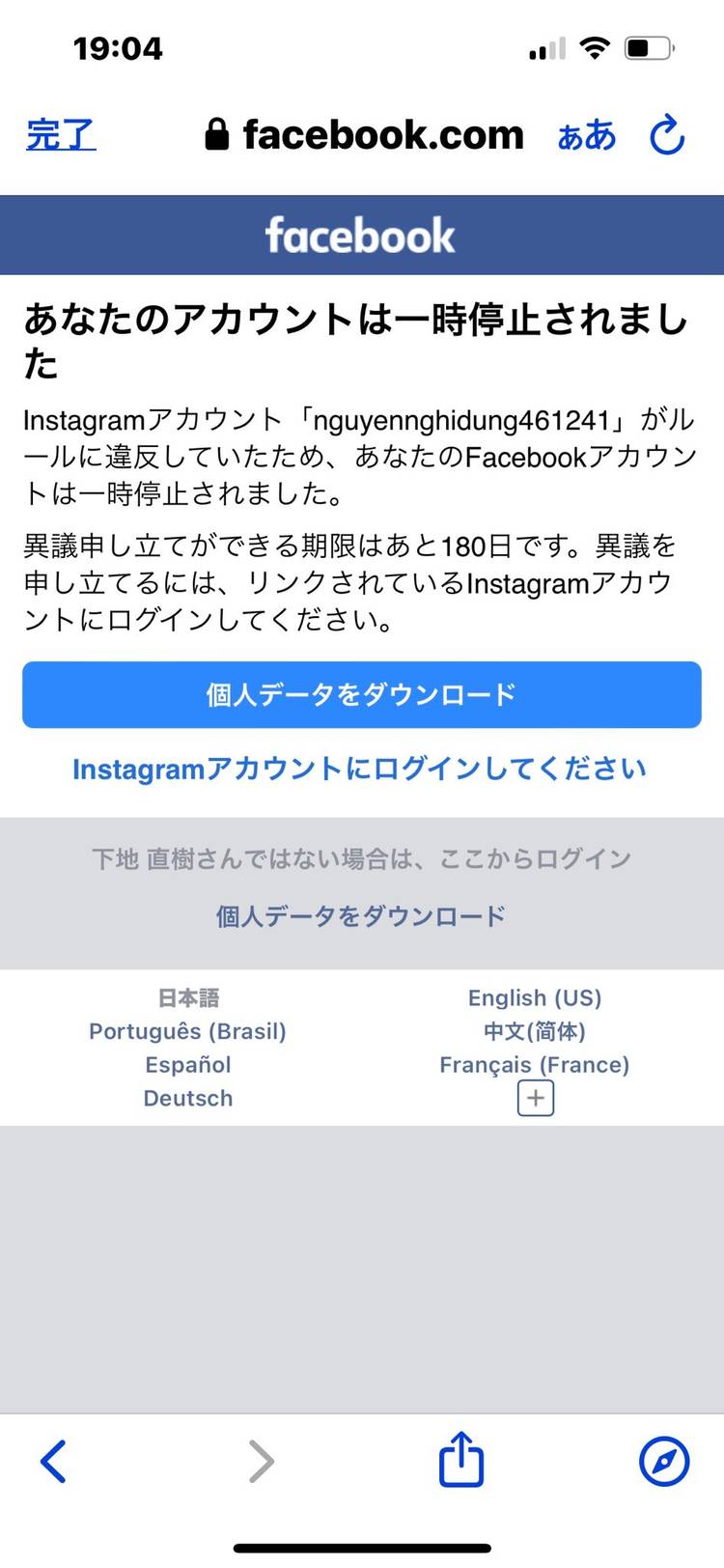Screen dimensions: 724x1568
Task: Open the gray-area 個人データをダウンロード link
Action: tap(361, 915)
